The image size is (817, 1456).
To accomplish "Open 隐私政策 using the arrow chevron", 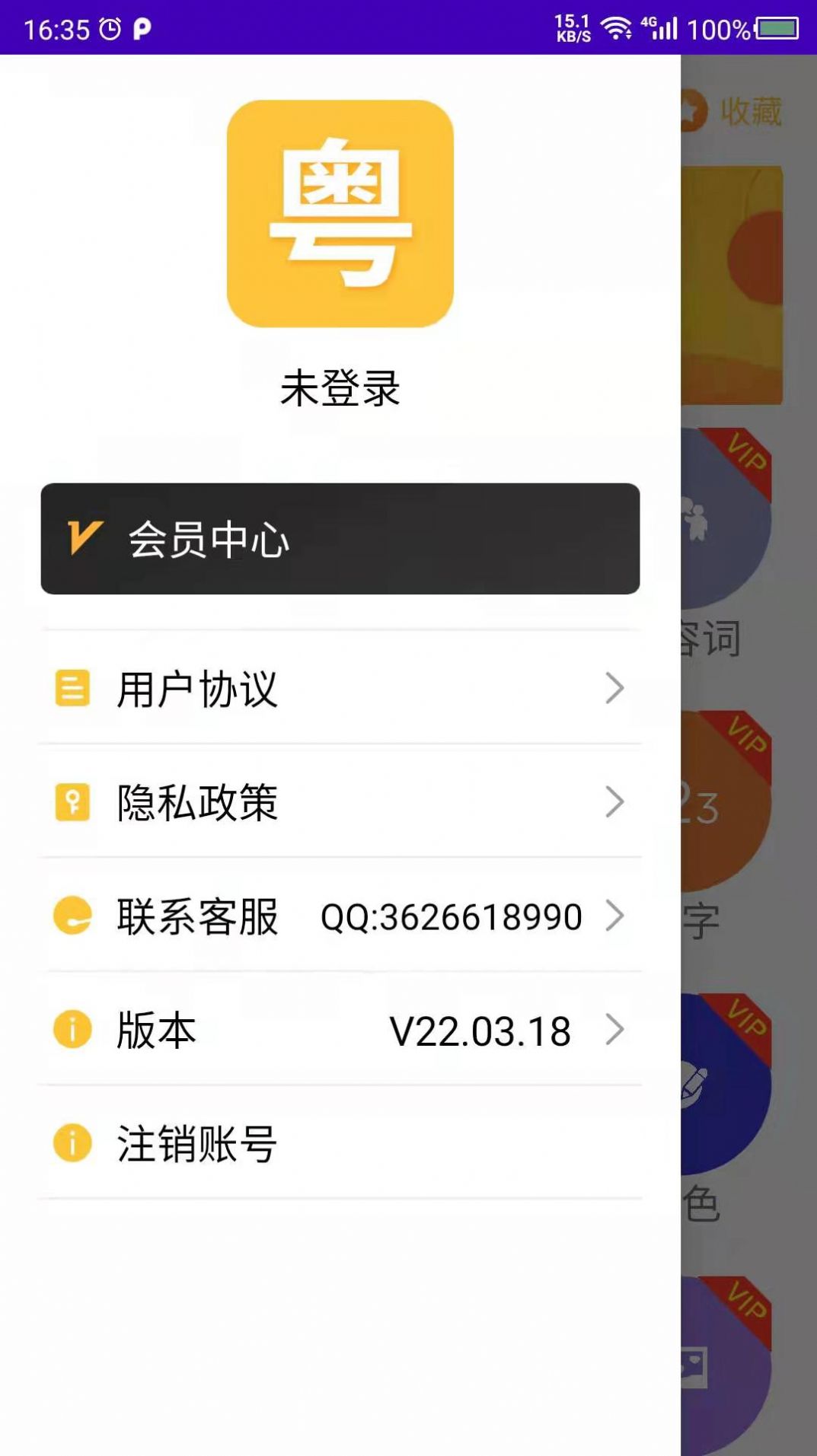I will click(616, 801).
